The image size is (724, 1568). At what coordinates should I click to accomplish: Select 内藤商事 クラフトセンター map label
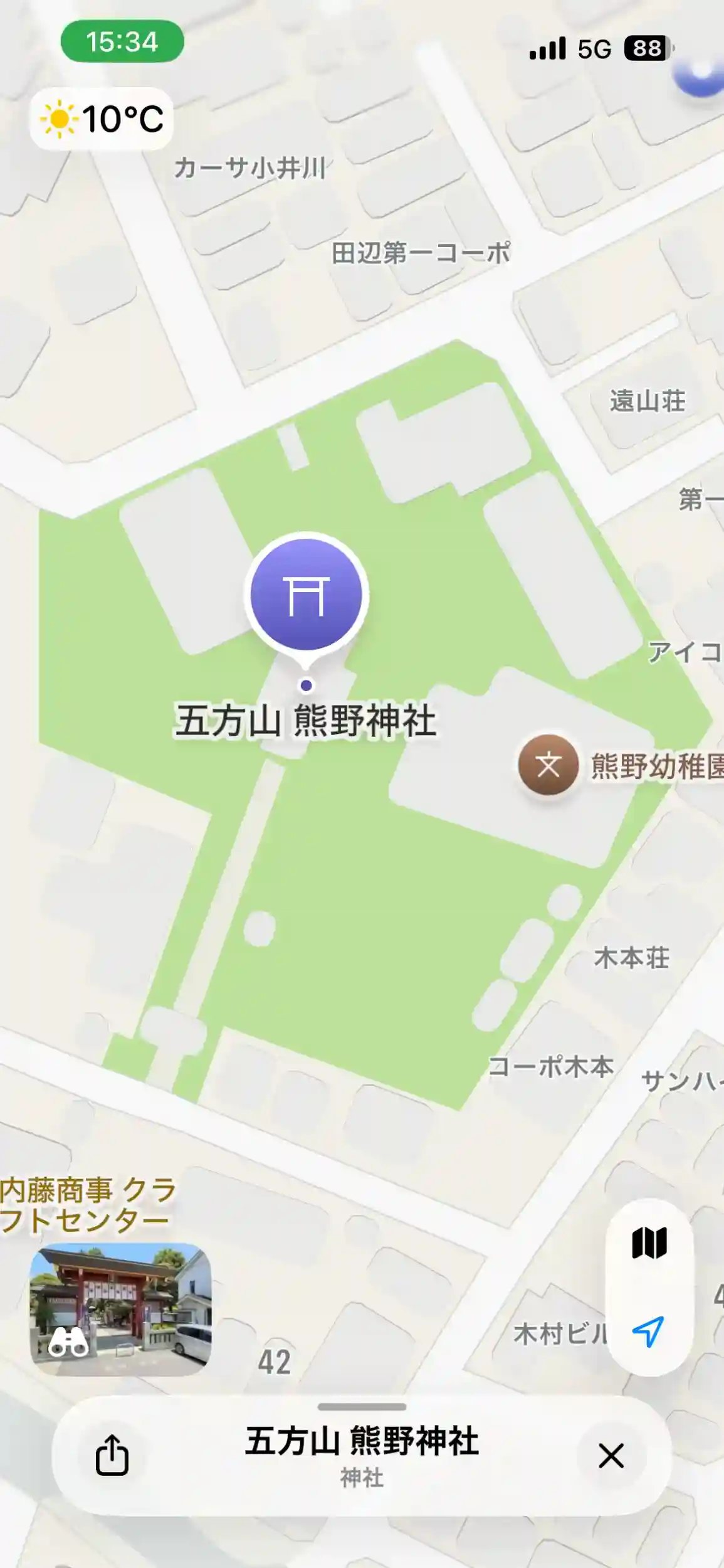point(87,1205)
